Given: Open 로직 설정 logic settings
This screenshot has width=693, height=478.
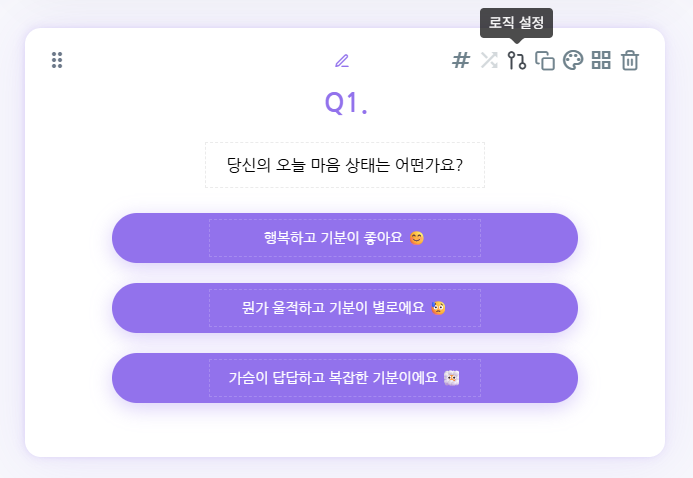Looking at the screenshot, I should pyautogui.click(x=516, y=61).
